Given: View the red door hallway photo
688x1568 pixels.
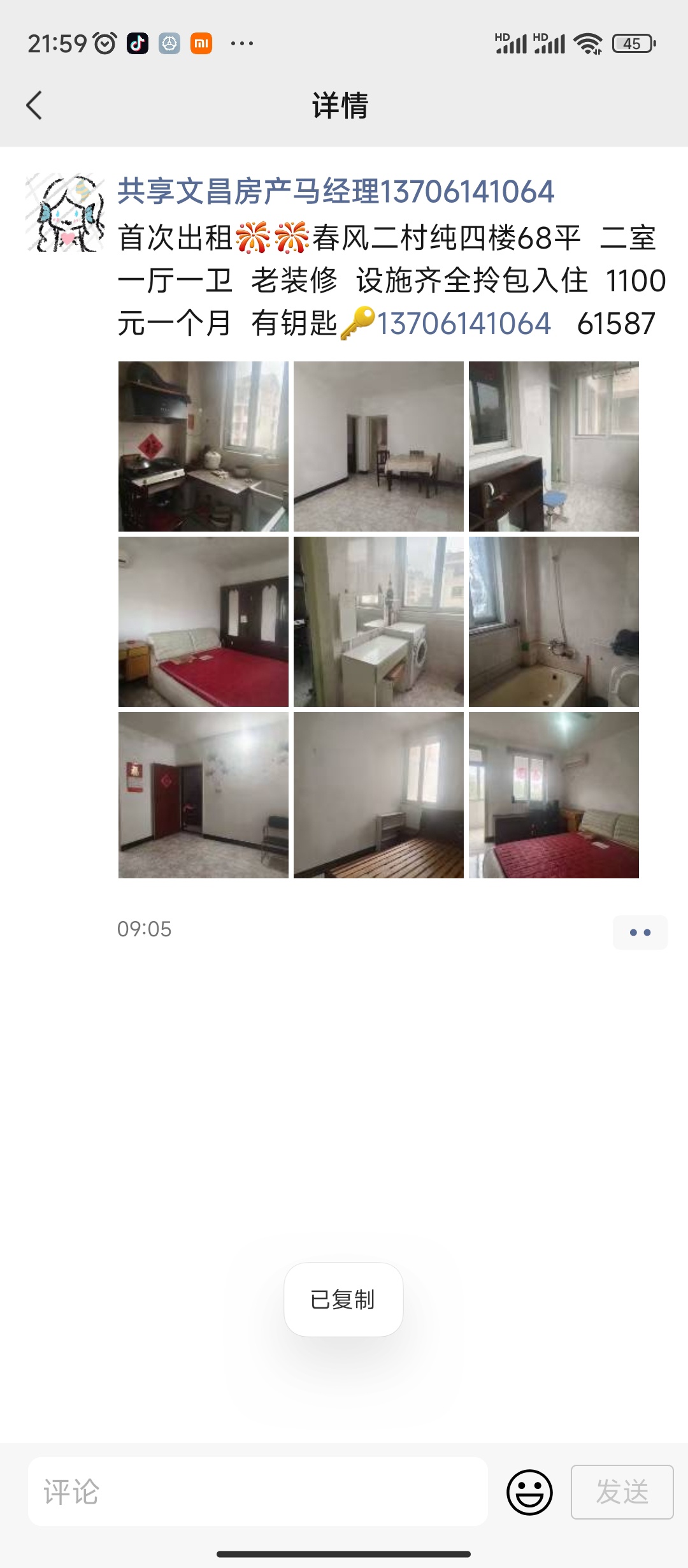Looking at the screenshot, I should pyautogui.click(x=203, y=795).
